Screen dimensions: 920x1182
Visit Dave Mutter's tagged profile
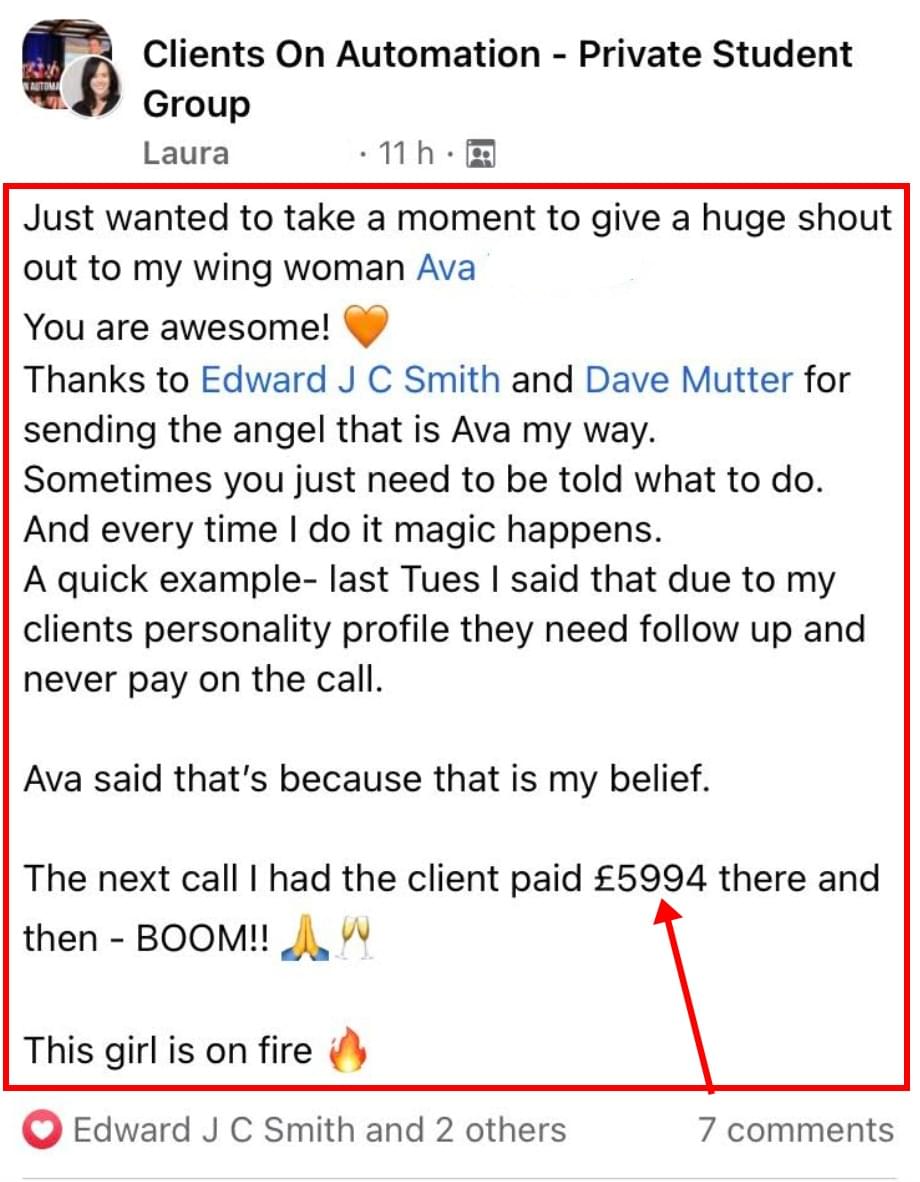pyautogui.click(x=689, y=380)
